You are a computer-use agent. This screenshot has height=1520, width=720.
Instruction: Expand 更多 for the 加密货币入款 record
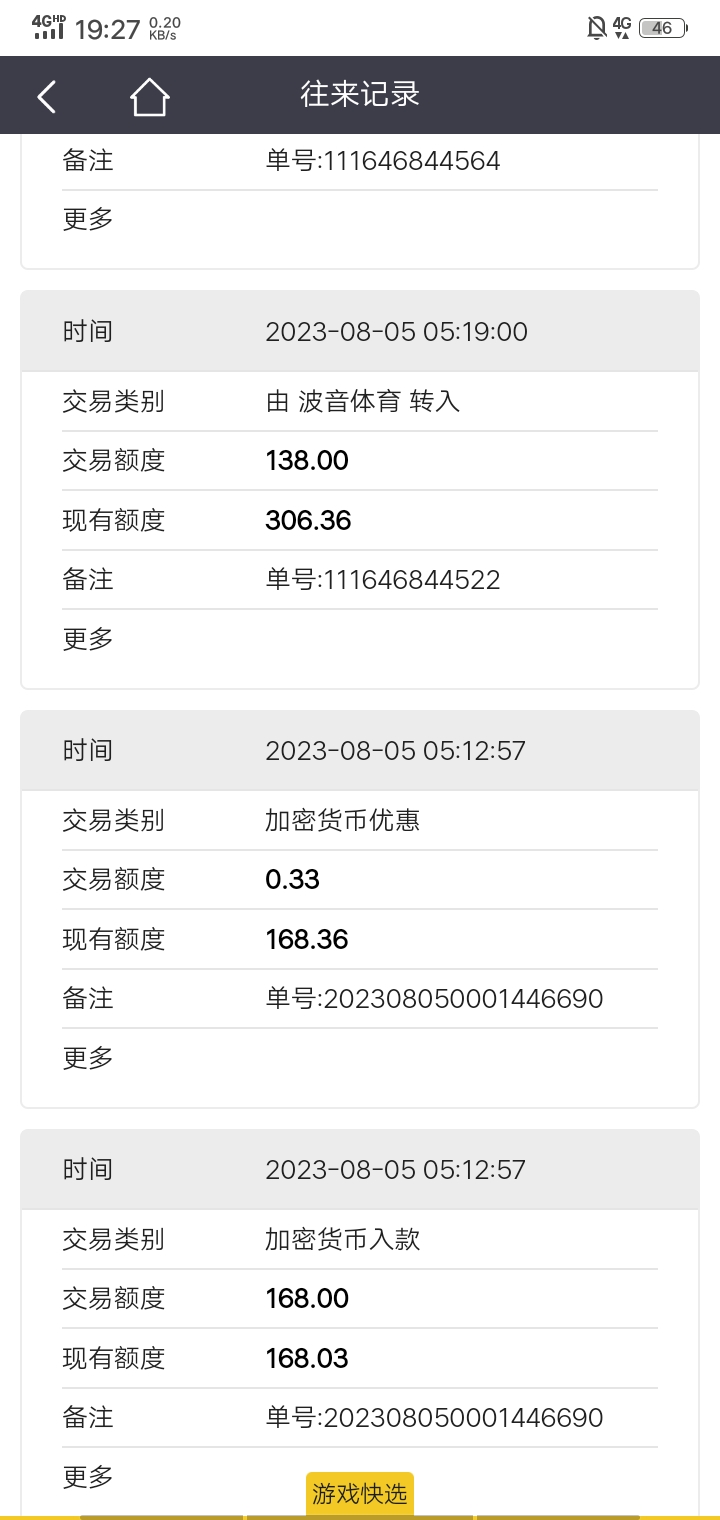tap(88, 1476)
